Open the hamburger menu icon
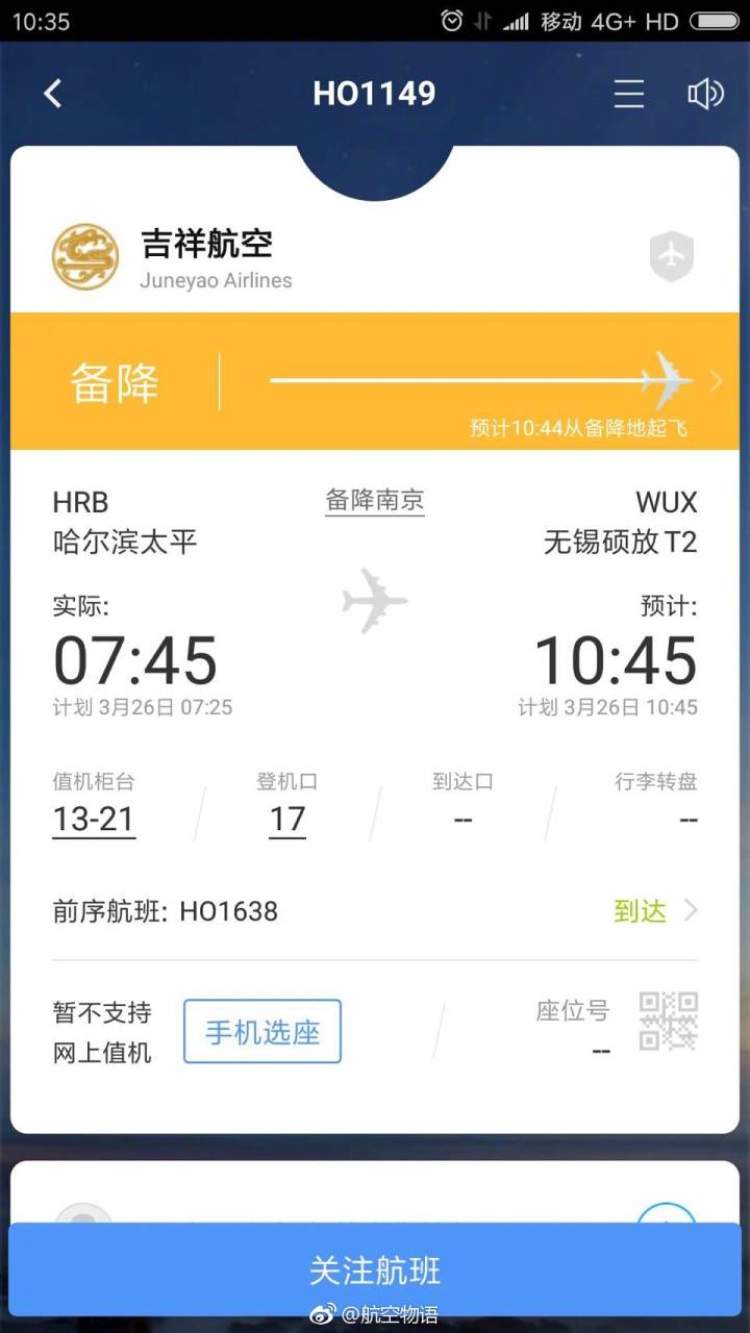 click(x=629, y=94)
